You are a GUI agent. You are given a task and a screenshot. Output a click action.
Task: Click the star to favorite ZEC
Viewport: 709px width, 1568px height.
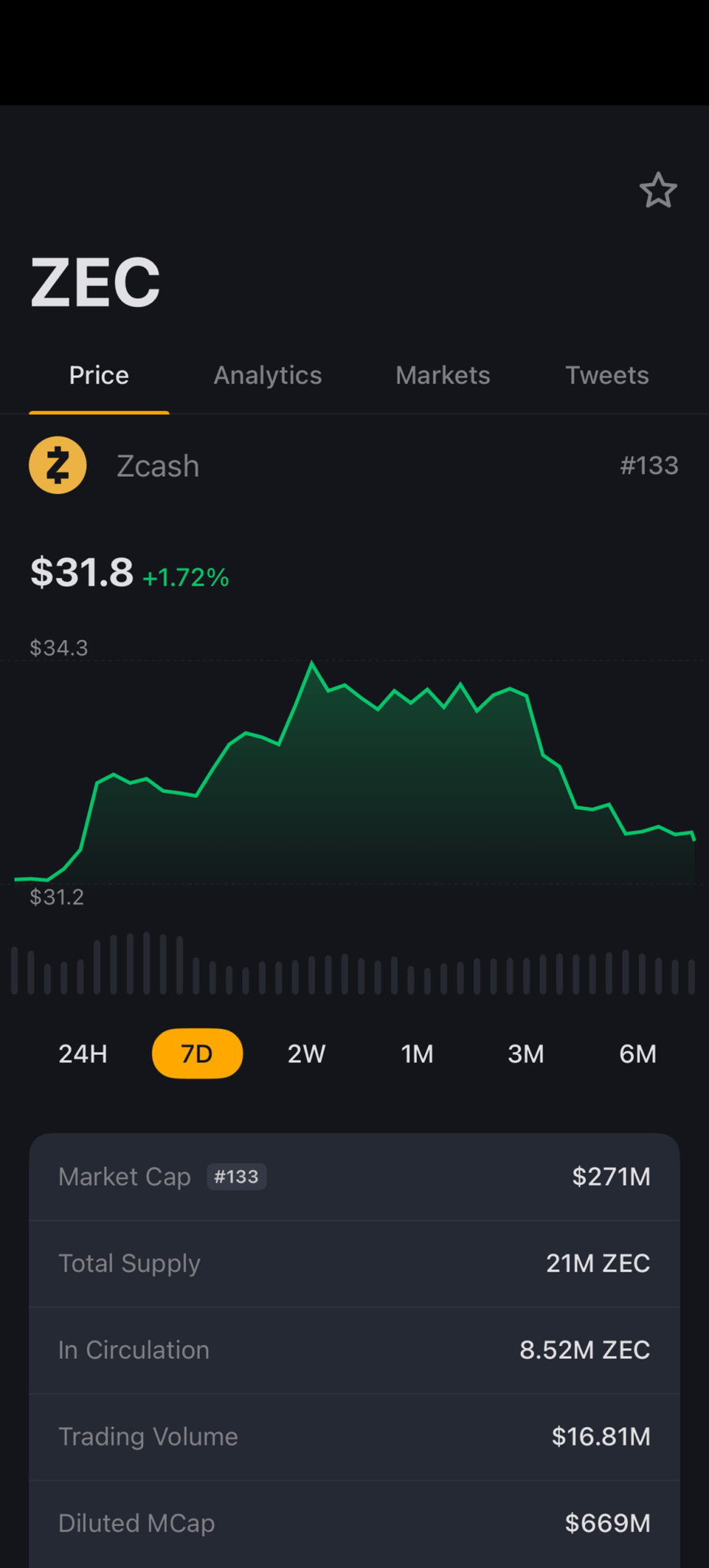tap(658, 191)
